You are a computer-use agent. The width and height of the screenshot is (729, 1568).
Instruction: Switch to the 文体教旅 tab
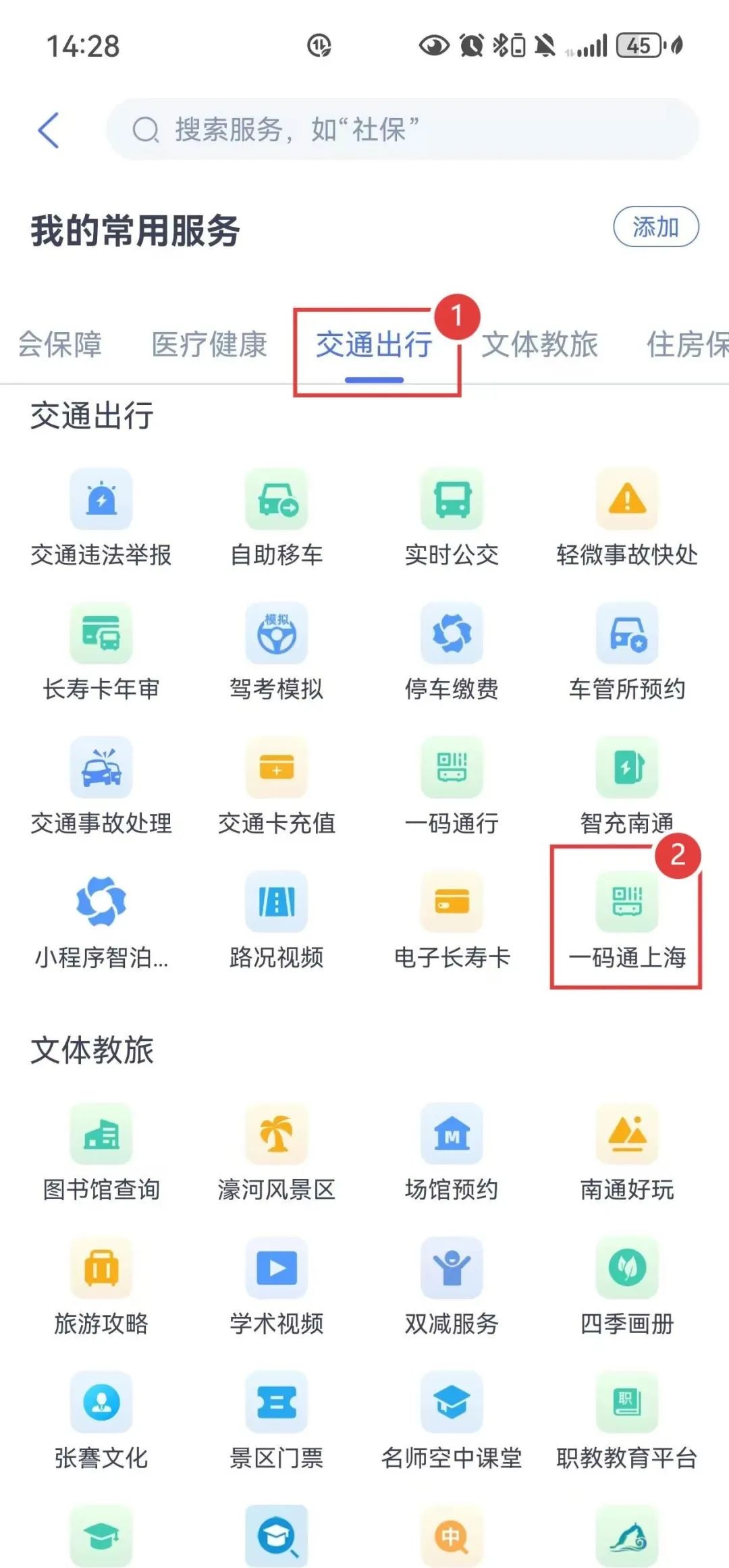(x=539, y=344)
